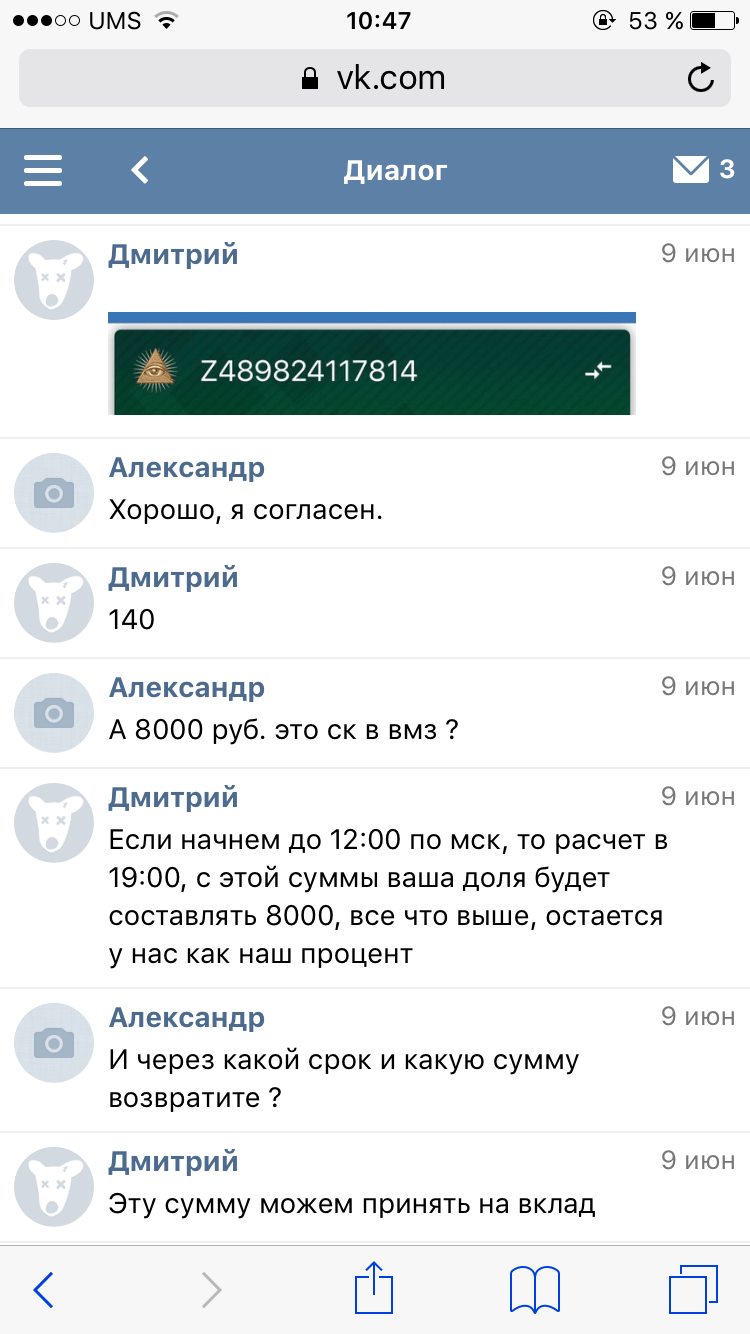Reload the vk.com page

coord(701,78)
